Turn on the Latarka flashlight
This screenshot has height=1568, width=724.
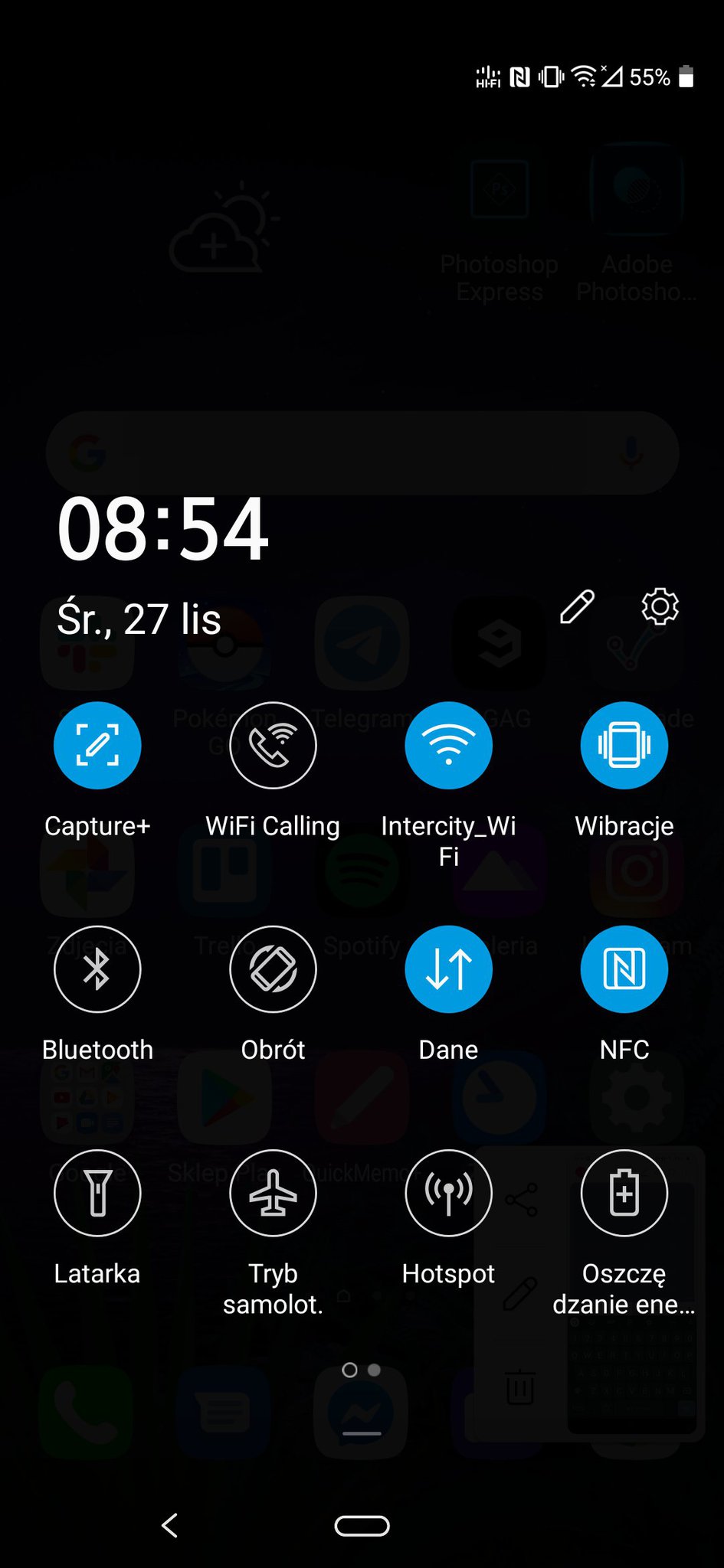[97, 1193]
